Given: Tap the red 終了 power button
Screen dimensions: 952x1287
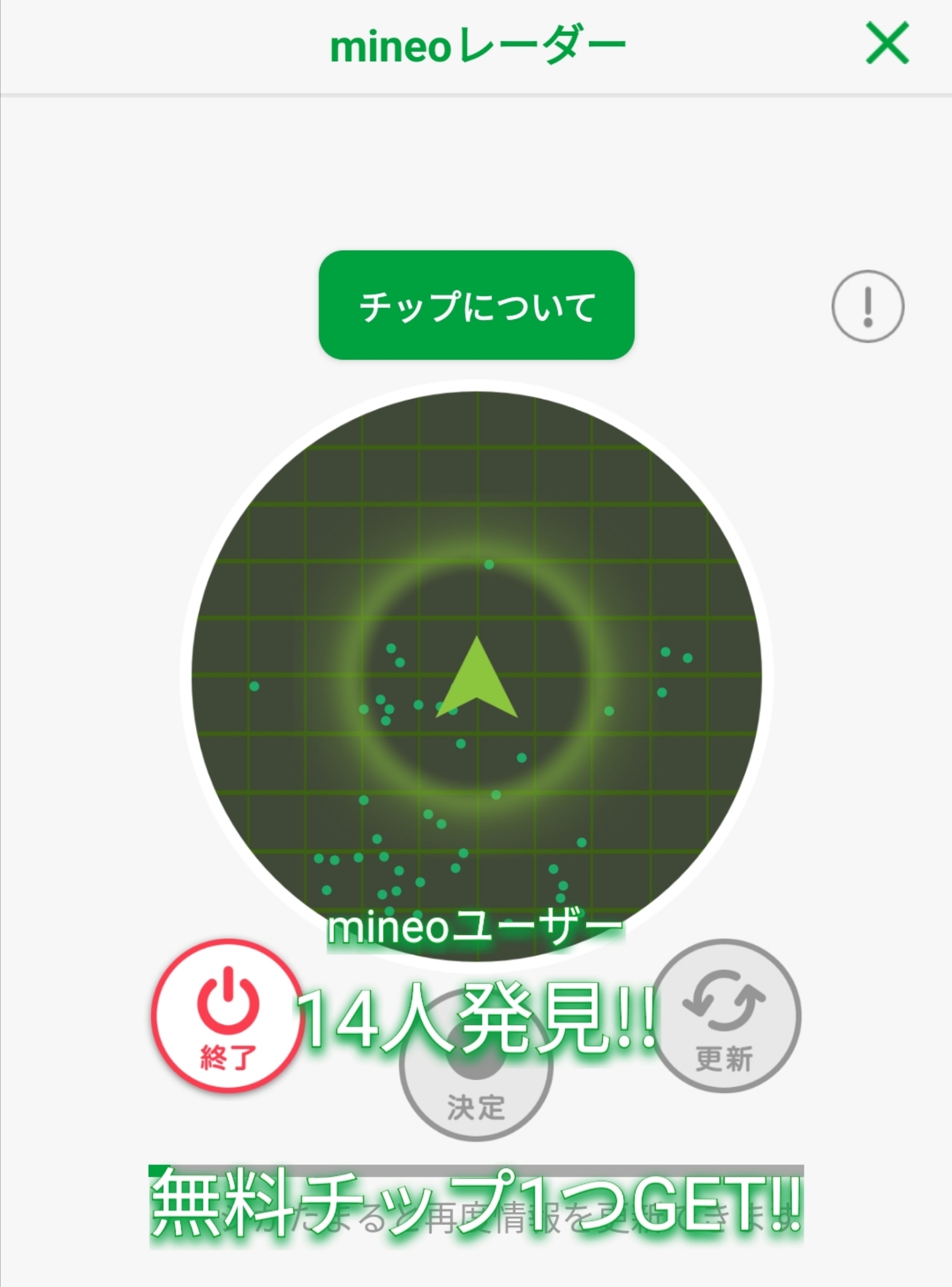Looking at the screenshot, I should click(228, 1016).
